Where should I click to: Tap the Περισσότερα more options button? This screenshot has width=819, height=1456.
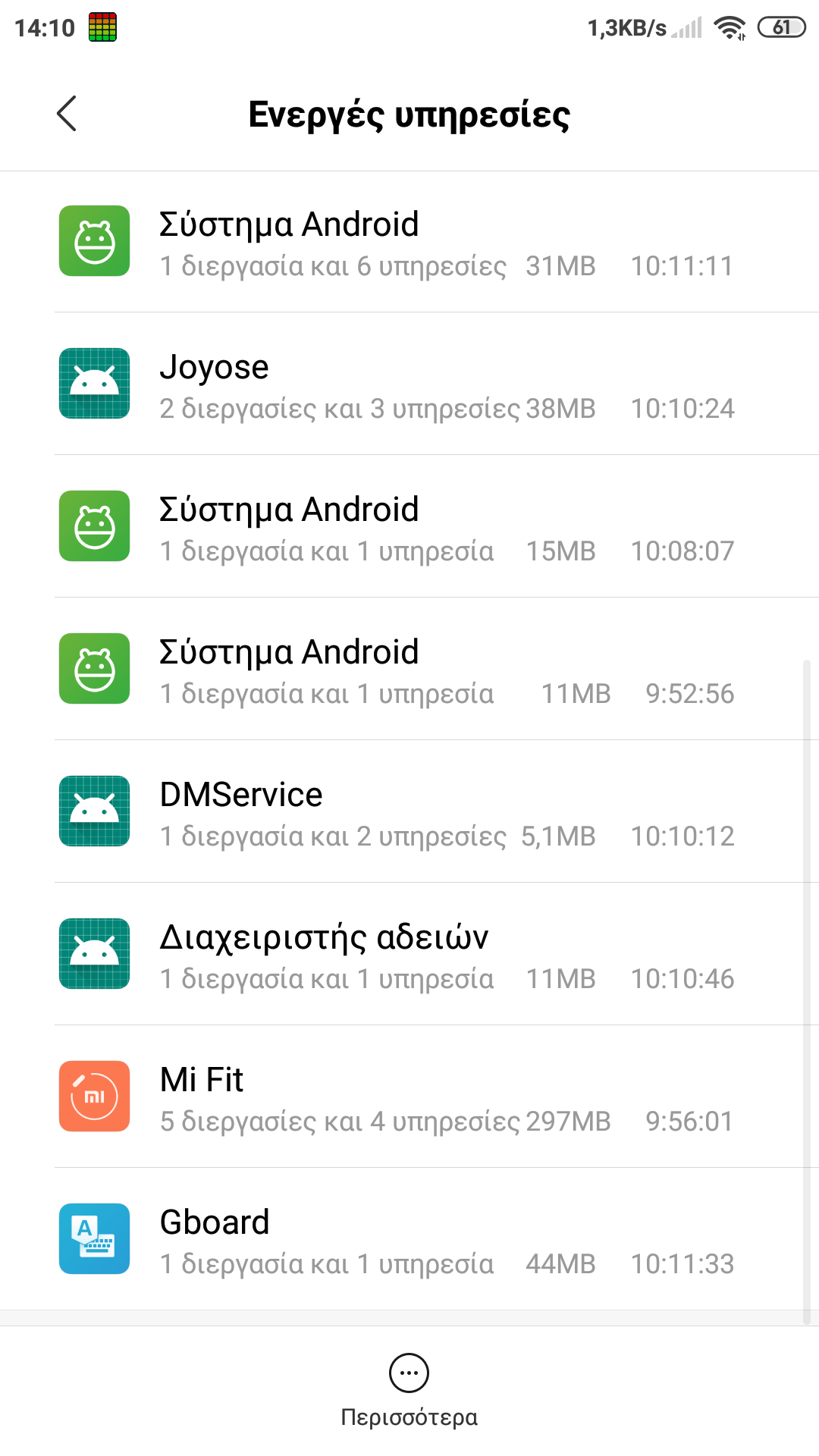click(409, 1389)
